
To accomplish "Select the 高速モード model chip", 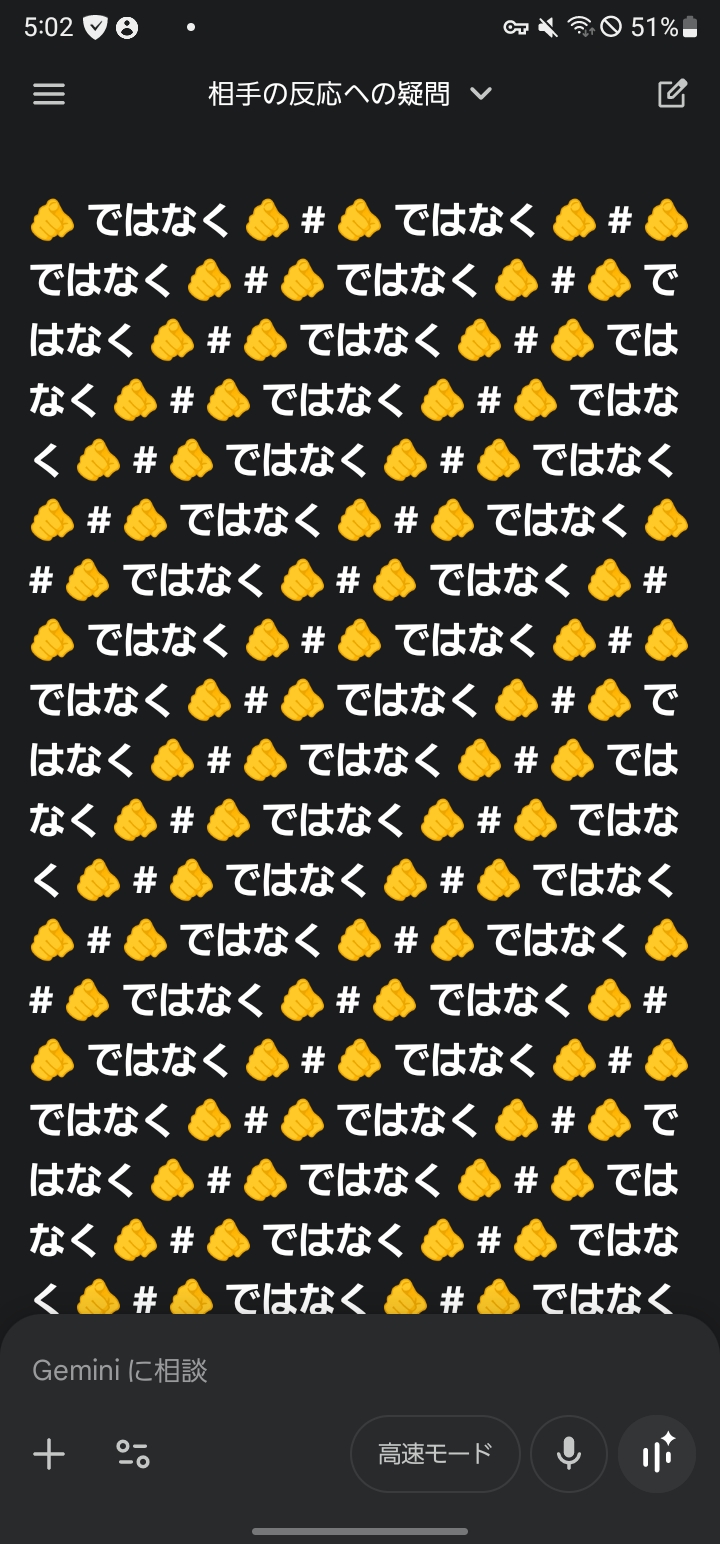I will click(x=435, y=1454).
